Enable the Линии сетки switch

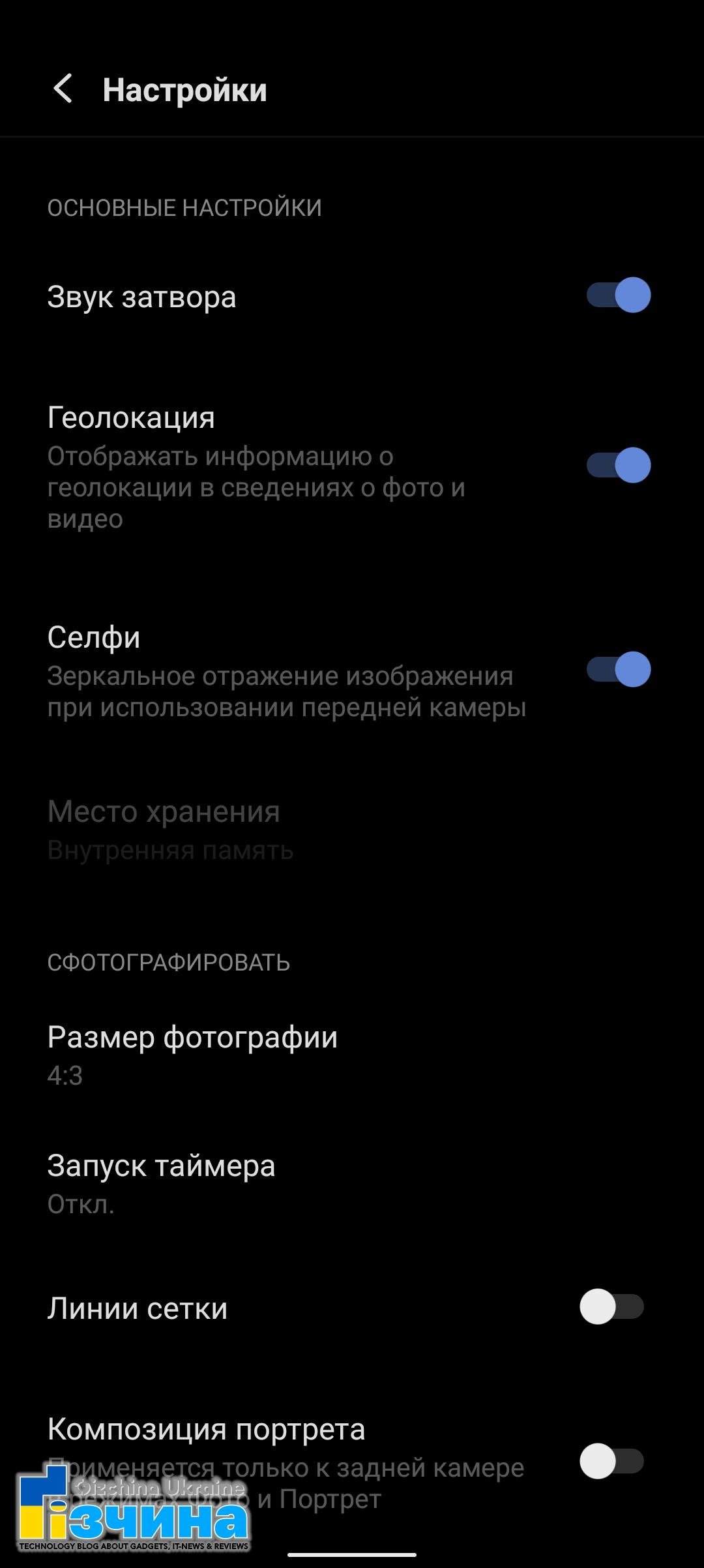(x=612, y=1306)
